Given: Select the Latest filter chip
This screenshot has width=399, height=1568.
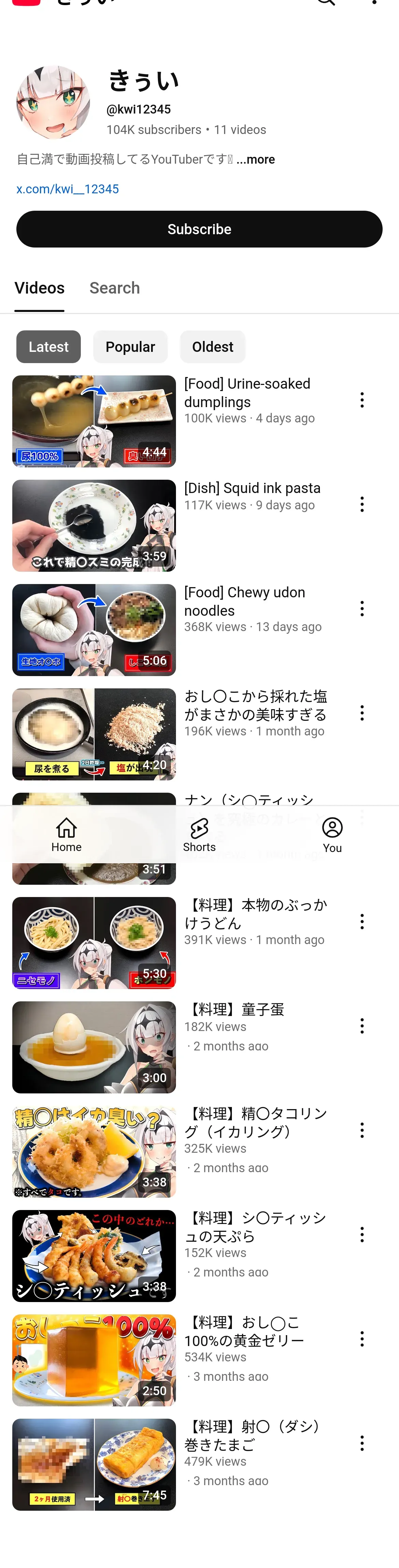Looking at the screenshot, I should tap(49, 347).
